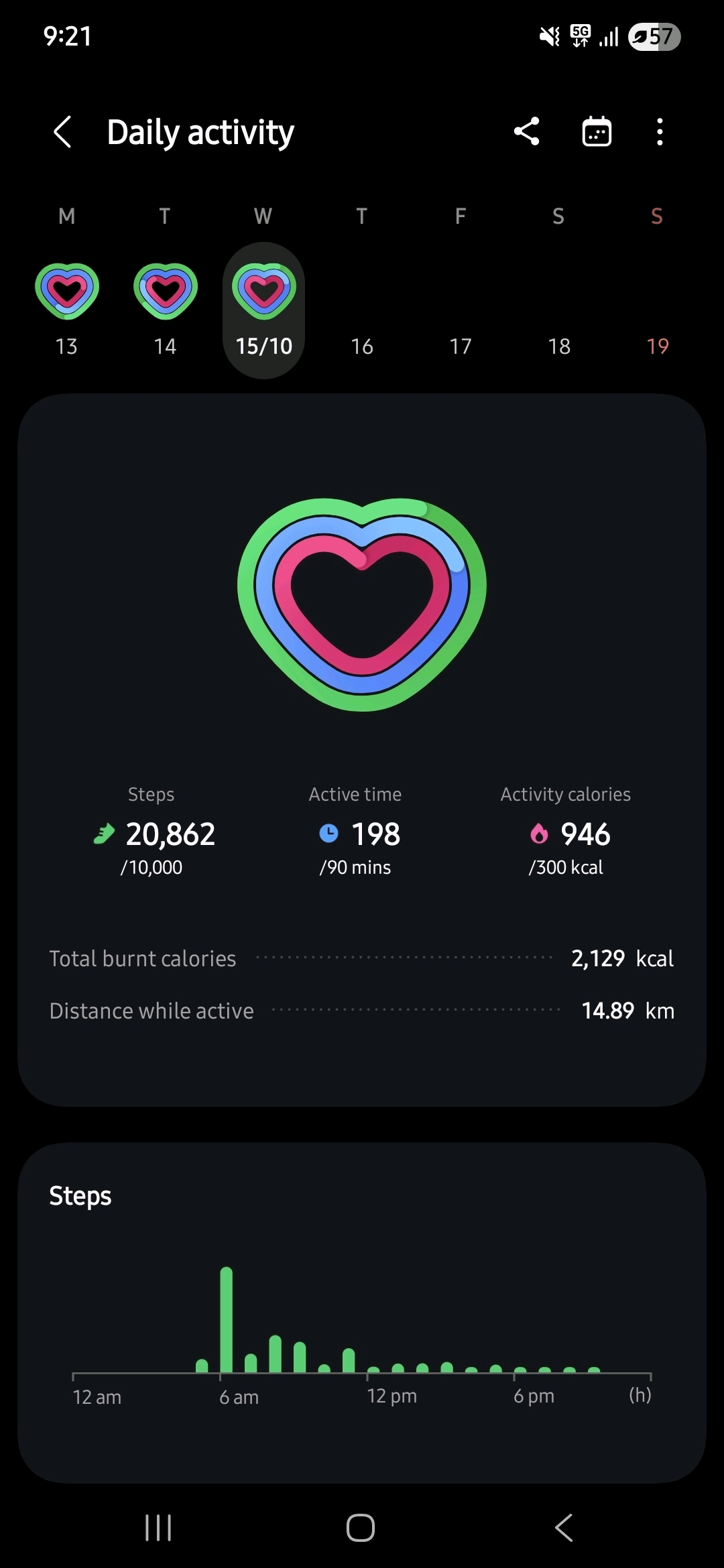Go to the home screen
The width and height of the screenshot is (724, 1568).
[361, 1528]
